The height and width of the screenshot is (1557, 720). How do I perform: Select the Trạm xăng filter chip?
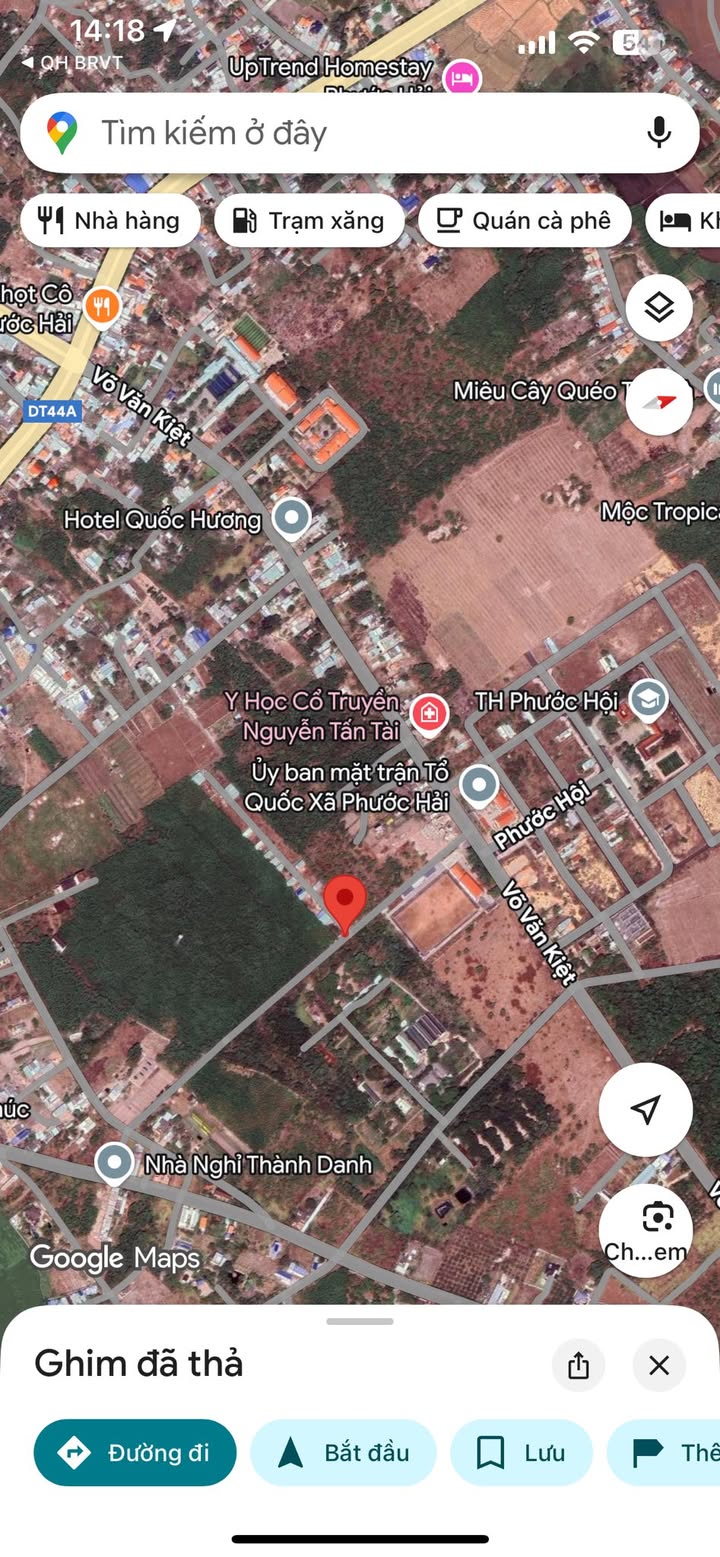click(x=309, y=221)
